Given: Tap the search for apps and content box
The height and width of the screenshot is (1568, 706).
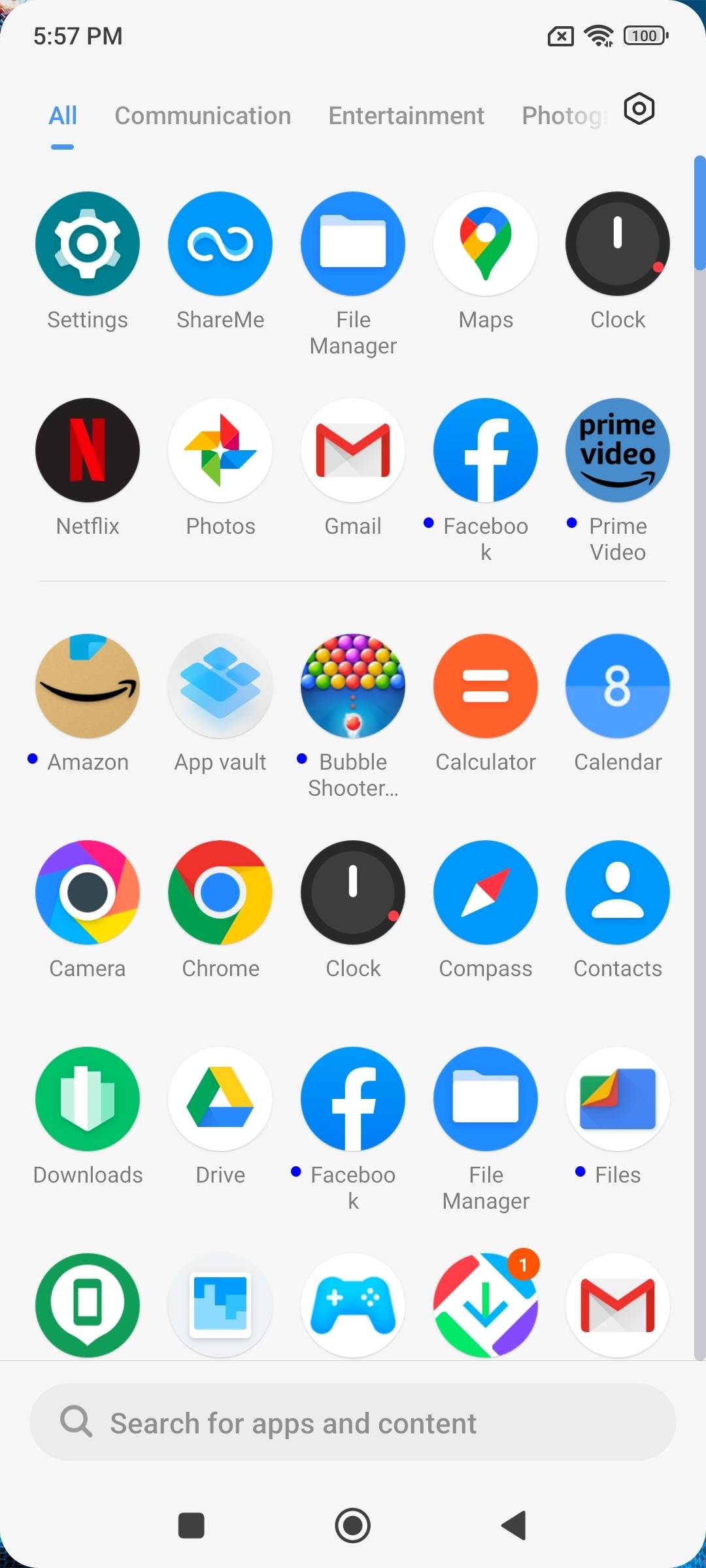Looking at the screenshot, I should pyautogui.click(x=353, y=1422).
